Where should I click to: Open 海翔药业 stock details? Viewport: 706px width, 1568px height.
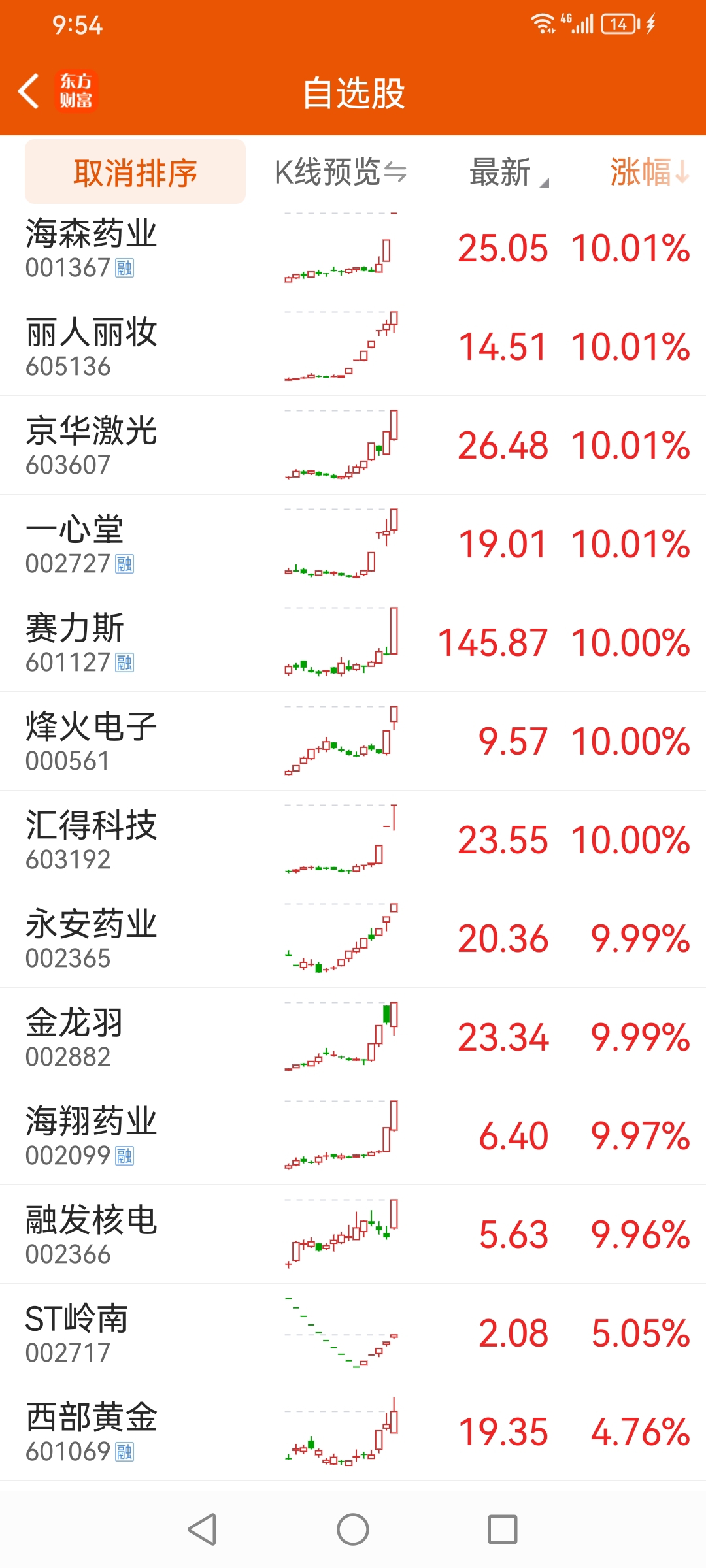coord(353,1136)
